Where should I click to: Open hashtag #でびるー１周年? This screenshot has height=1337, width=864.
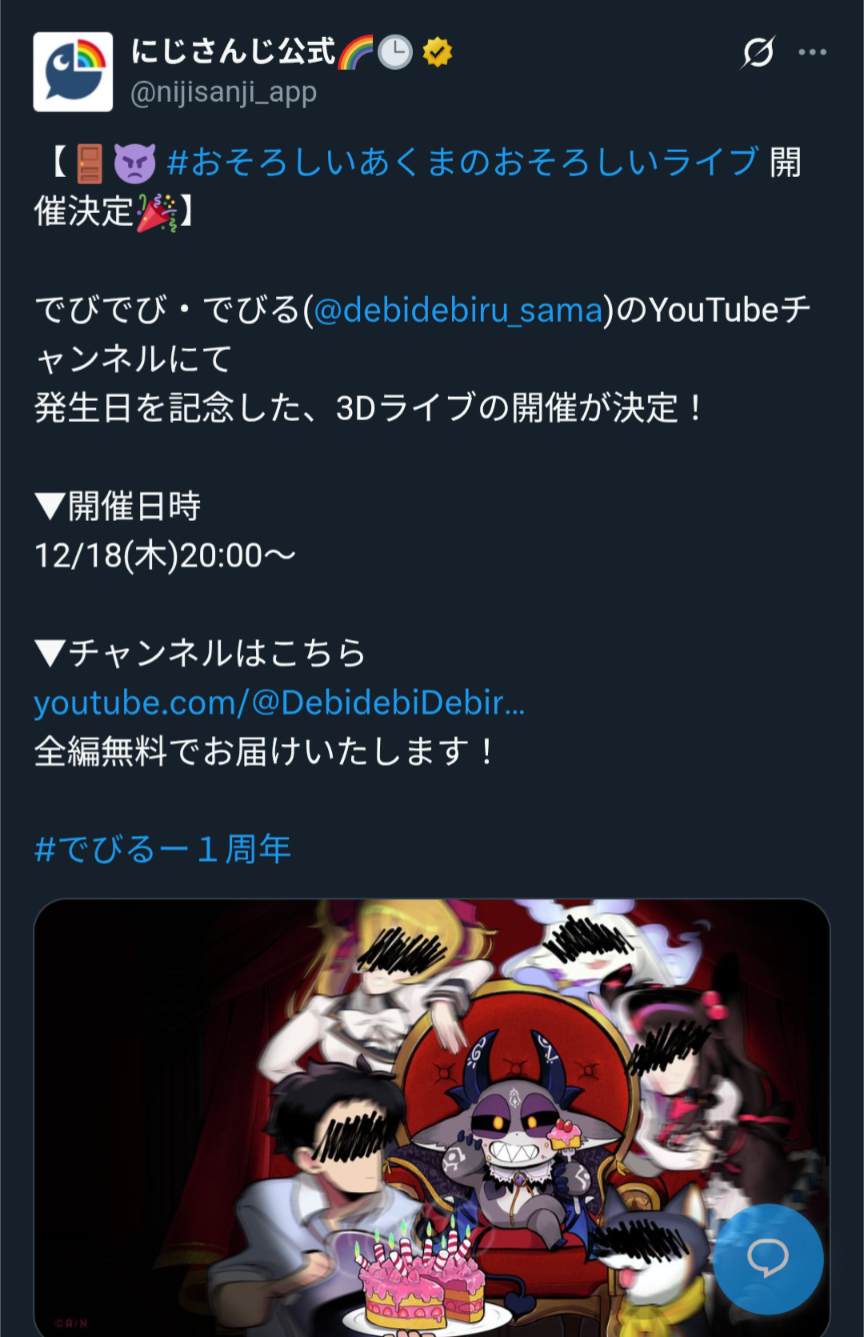tap(163, 850)
